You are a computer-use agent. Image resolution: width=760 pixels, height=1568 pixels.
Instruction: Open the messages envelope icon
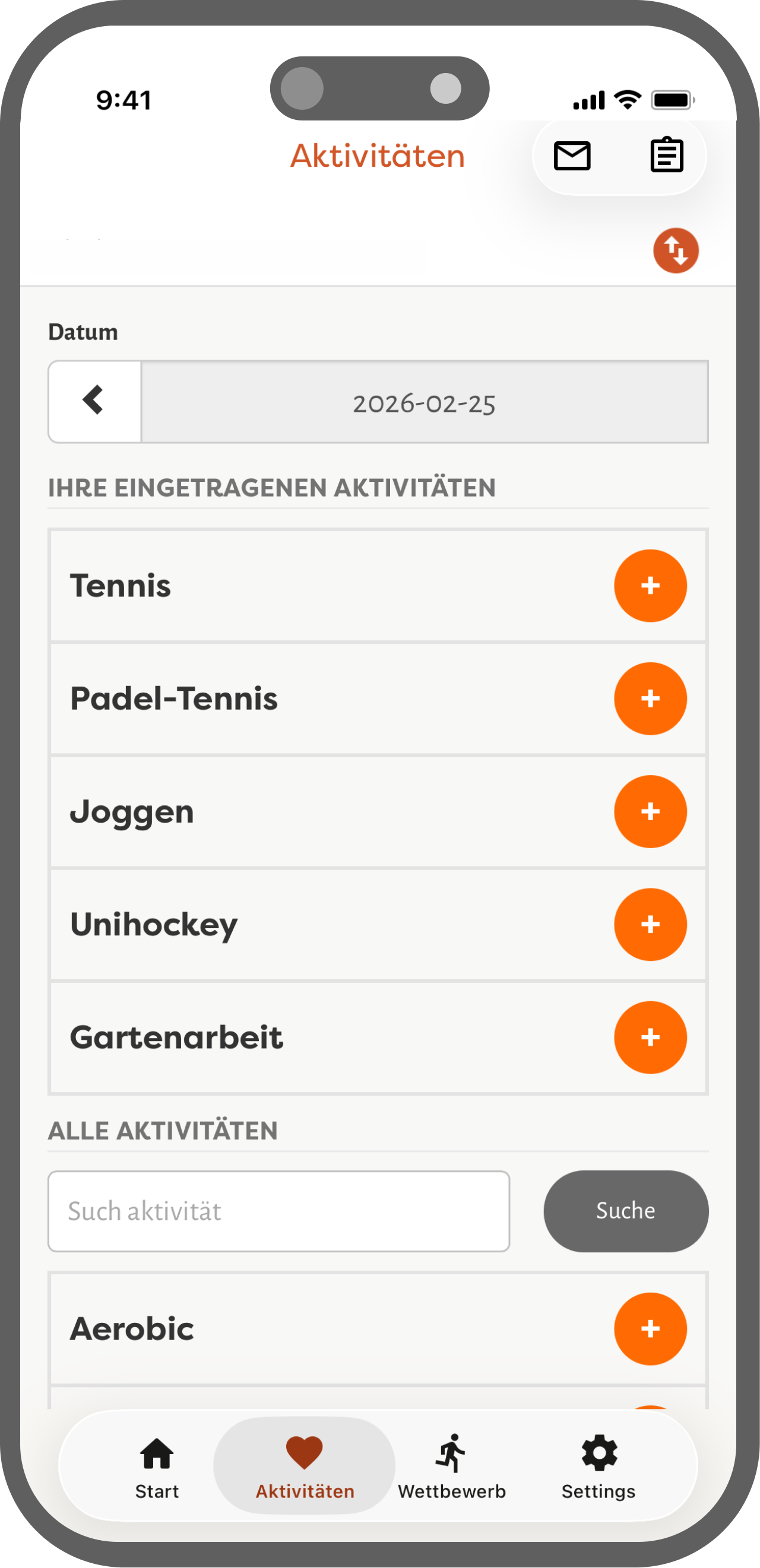point(572,156)
